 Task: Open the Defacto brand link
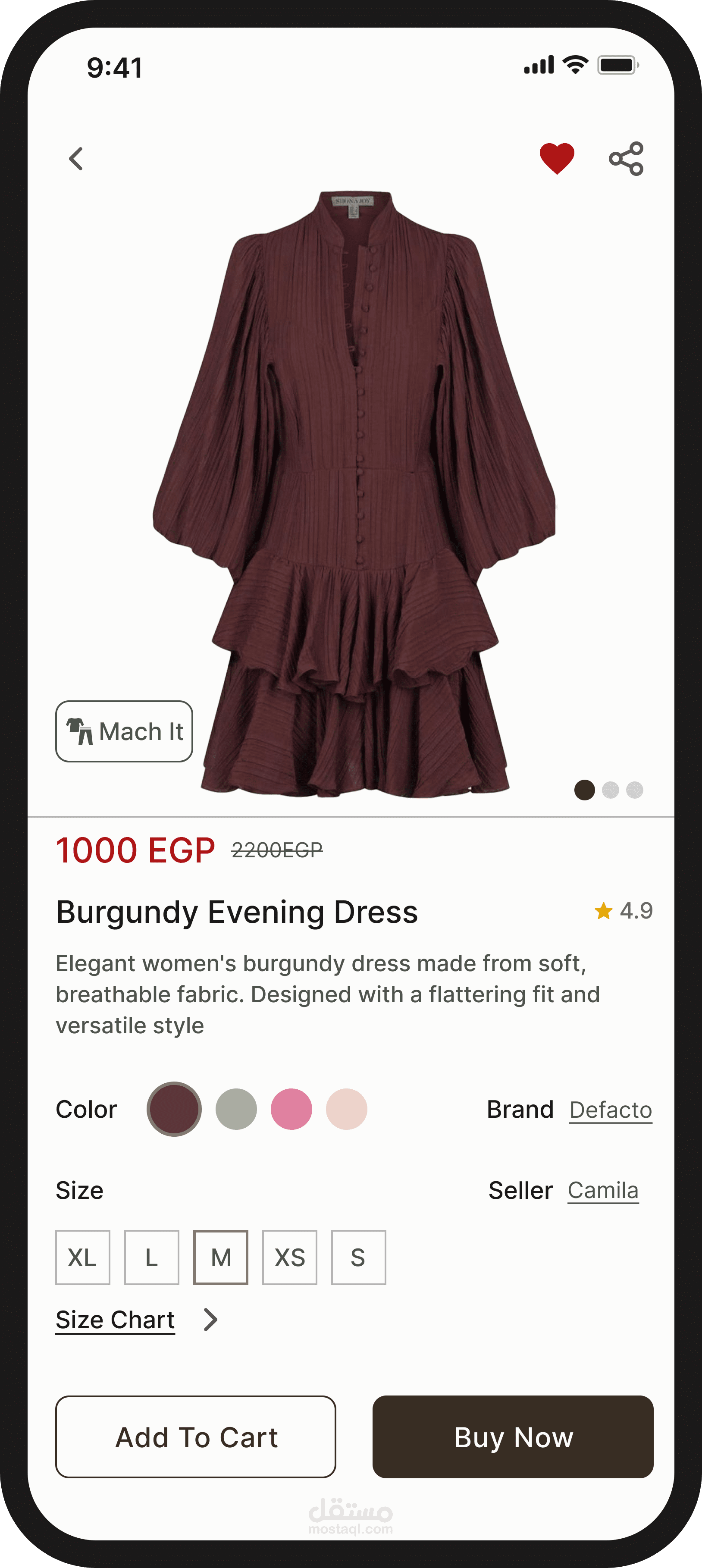coord(610,1110)
